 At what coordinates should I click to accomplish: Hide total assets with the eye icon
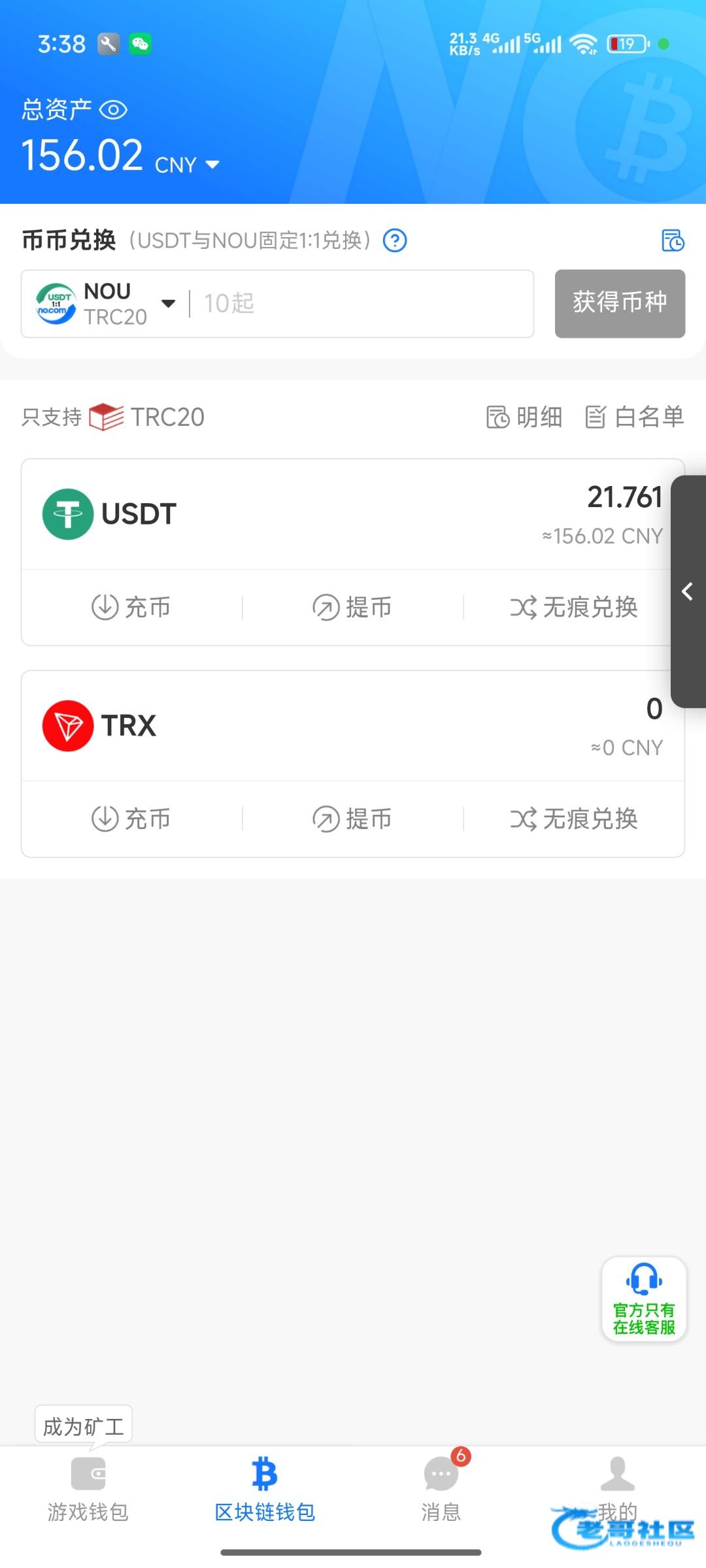tap(113, 110)
